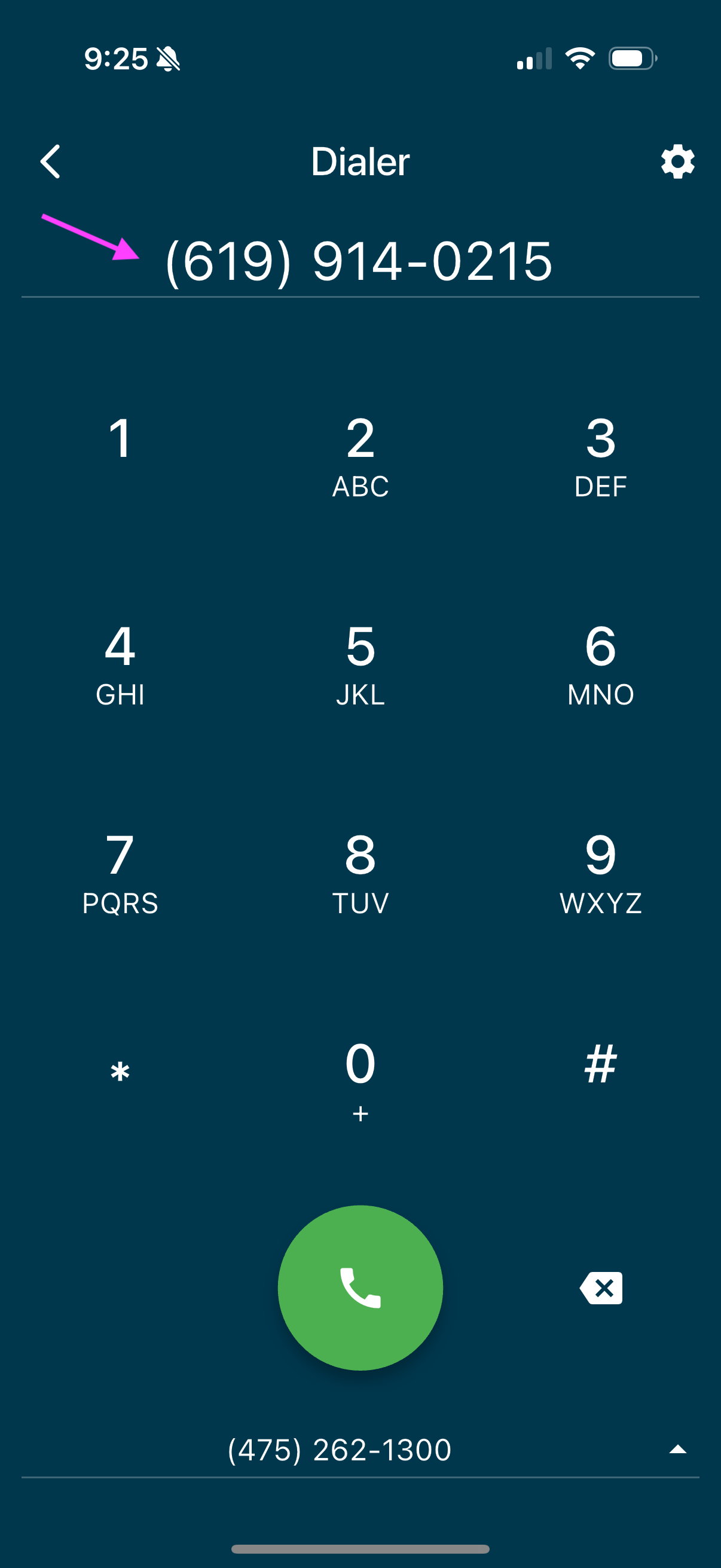Tap the pound # key
The width and height of the screenshot is (721, 1568).
coord(600,1064)
